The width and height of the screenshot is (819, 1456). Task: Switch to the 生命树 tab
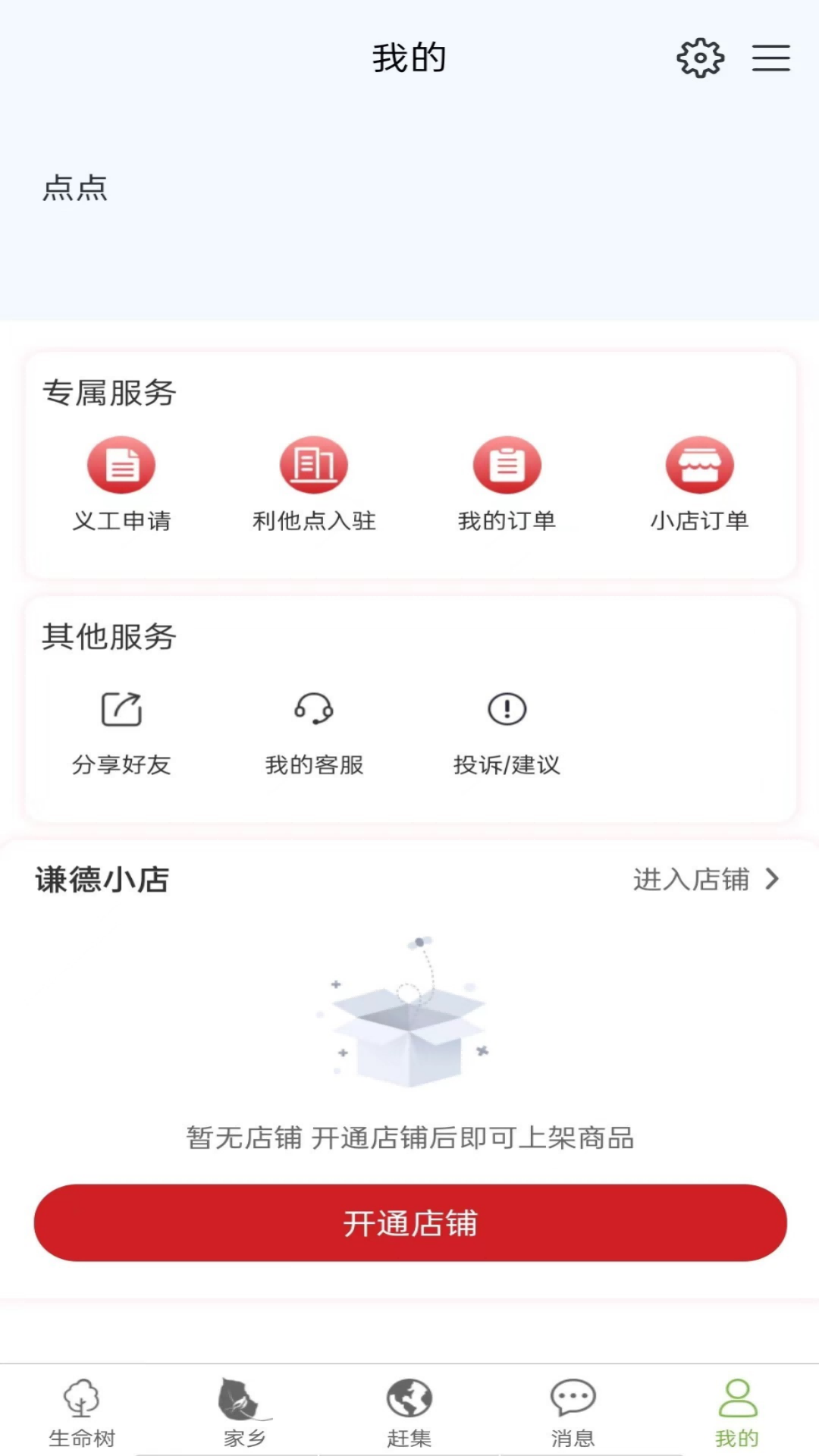pos(82,1412)
